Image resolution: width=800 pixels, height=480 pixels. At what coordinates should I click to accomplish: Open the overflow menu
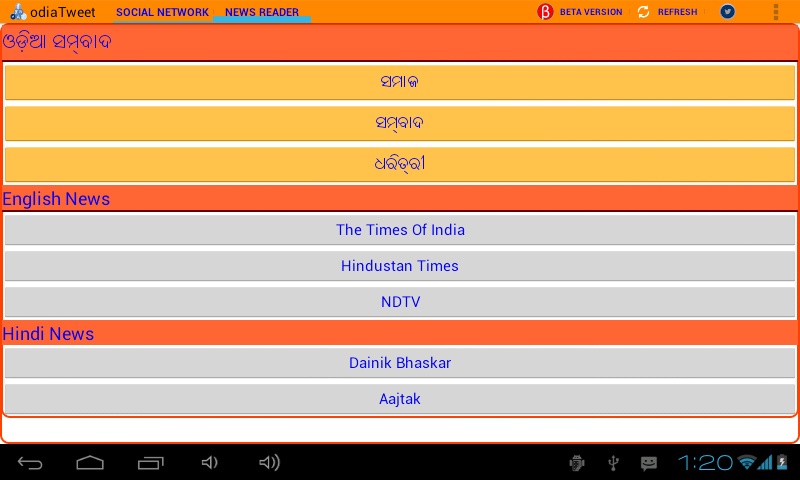pos(776,12)
